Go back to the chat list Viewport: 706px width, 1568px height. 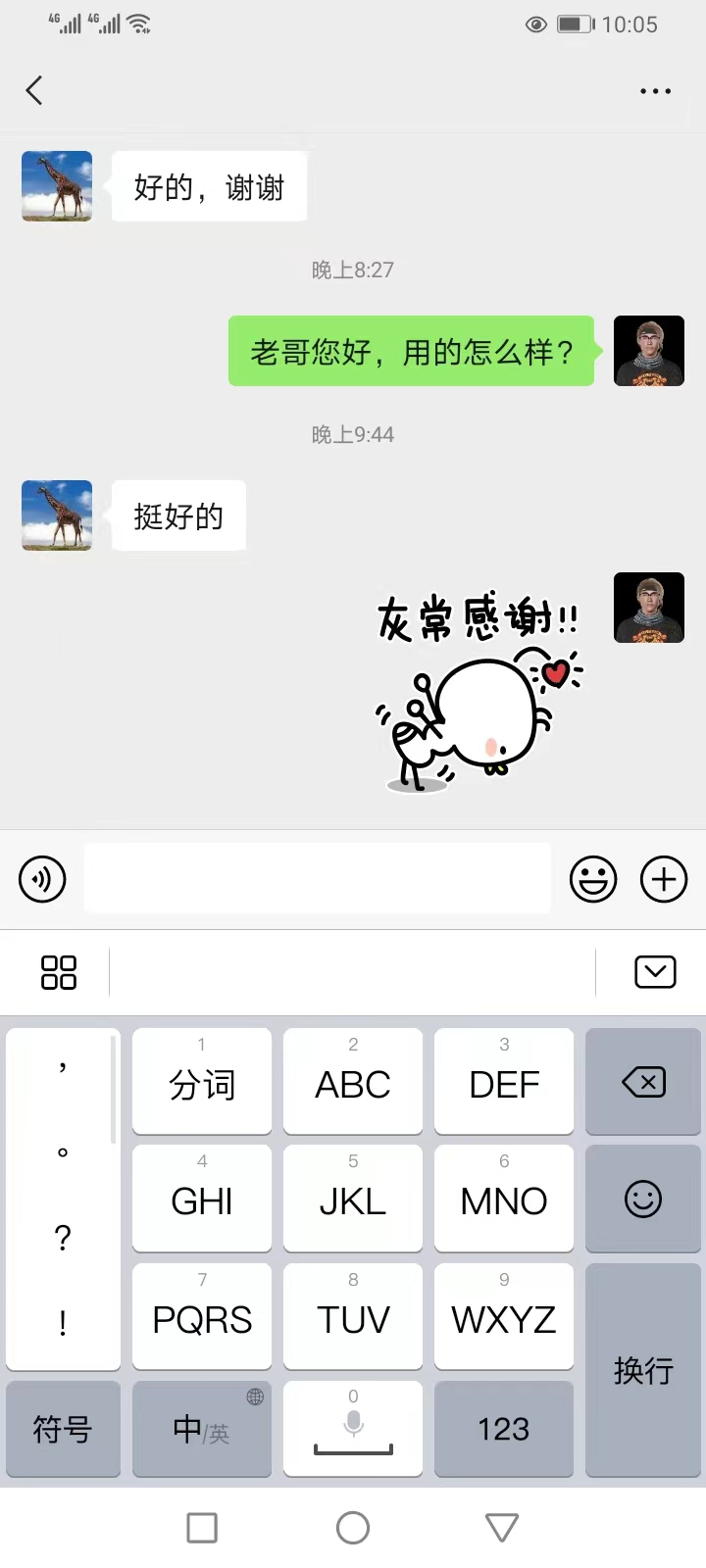[34, 91]
